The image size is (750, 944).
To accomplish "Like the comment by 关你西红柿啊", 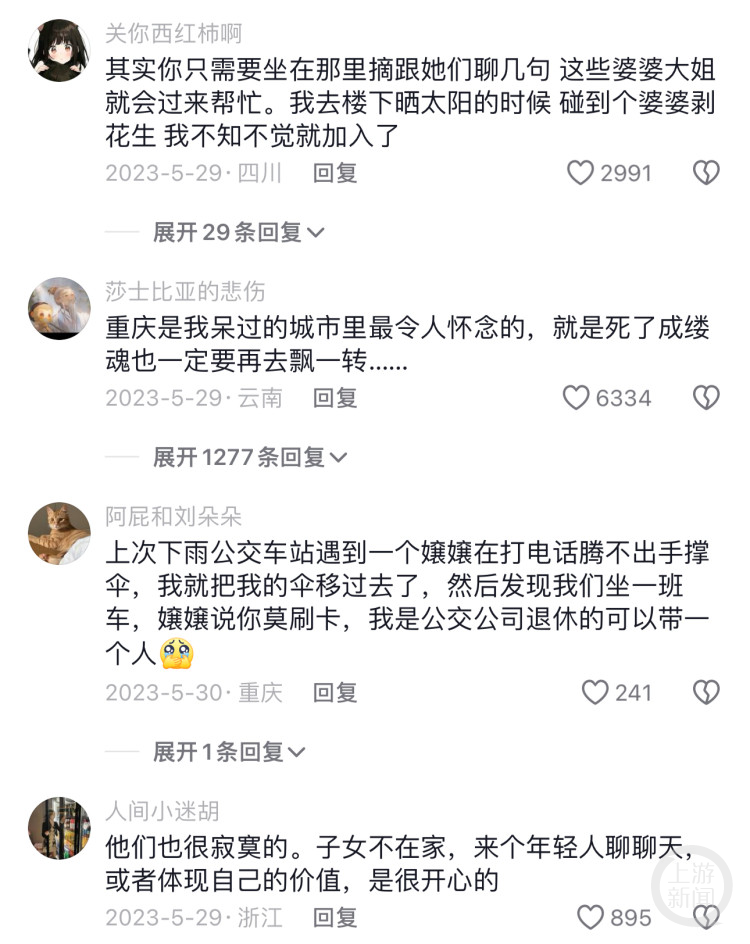I will 581,173.
